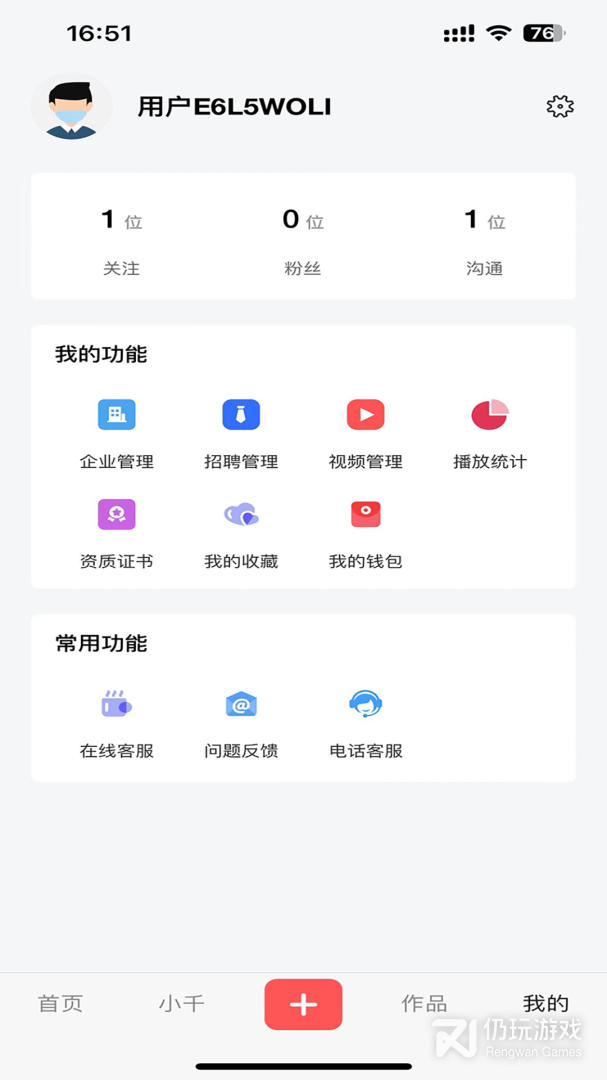Open the 沟通 contacts count
Viewport: 607px width, 1080px height.
click(x=485, y=238)
